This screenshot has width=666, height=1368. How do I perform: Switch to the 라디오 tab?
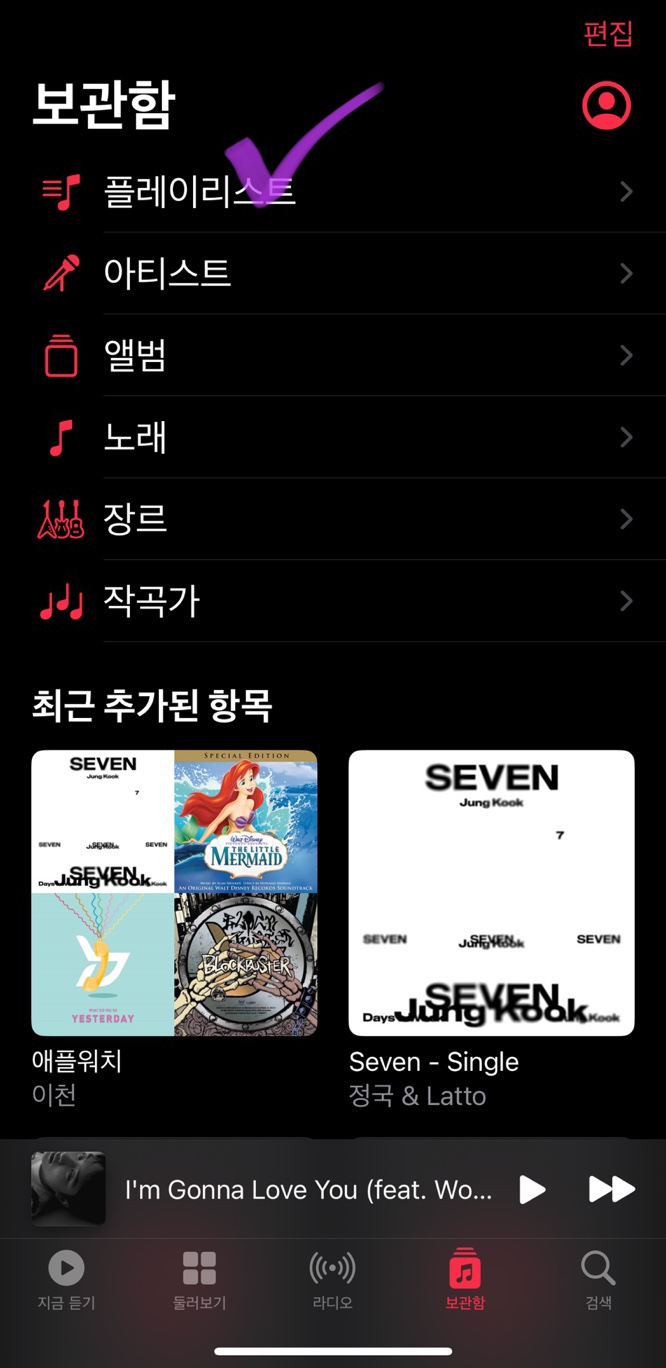332,1282
